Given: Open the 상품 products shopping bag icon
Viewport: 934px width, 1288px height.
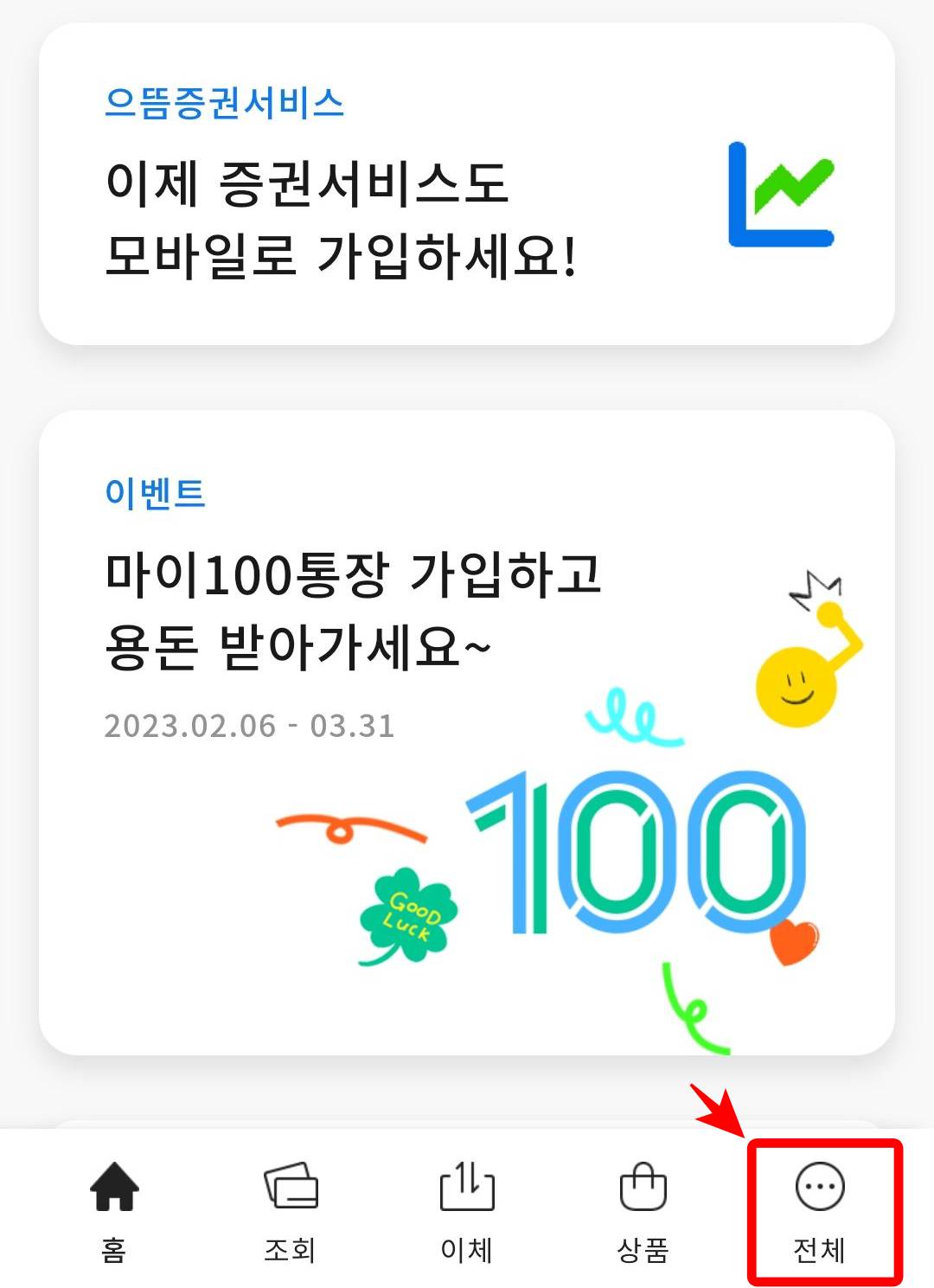Looking at the screenshot, I should point(643,1189).
